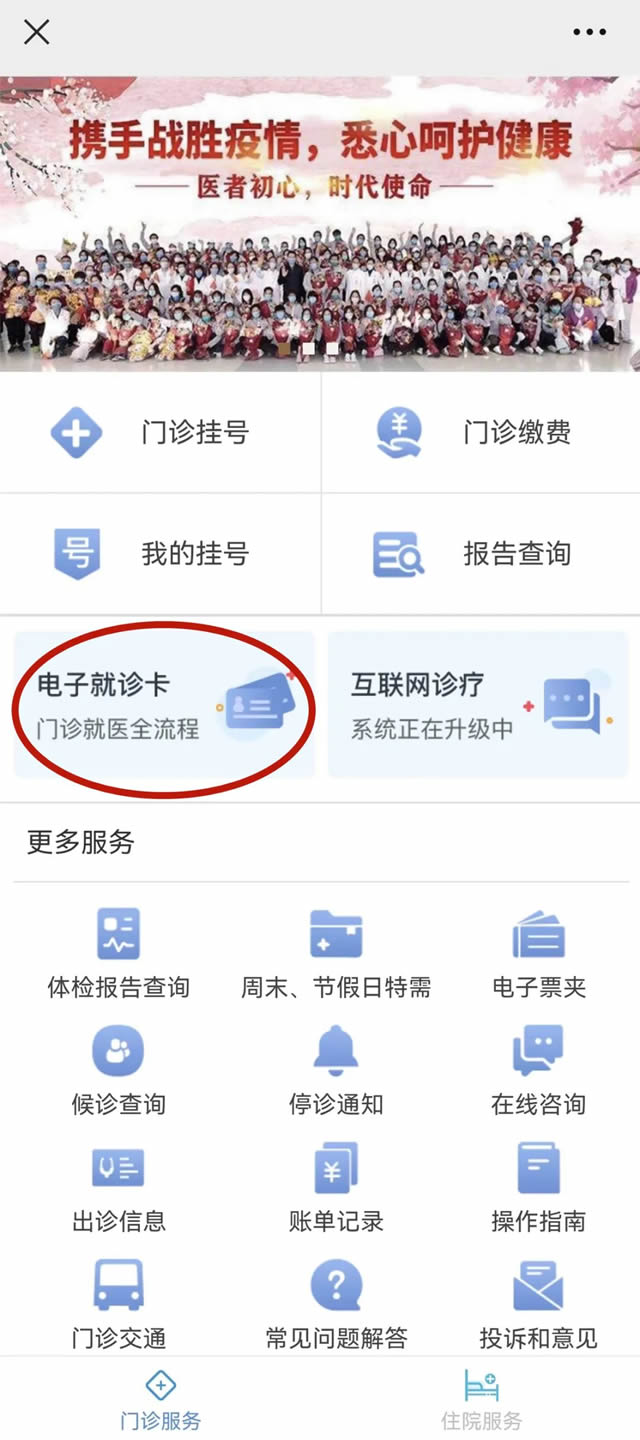This screenshot has height=1440, width=640.
Task: Select 体检报告查询
Action: pos(118,953)
